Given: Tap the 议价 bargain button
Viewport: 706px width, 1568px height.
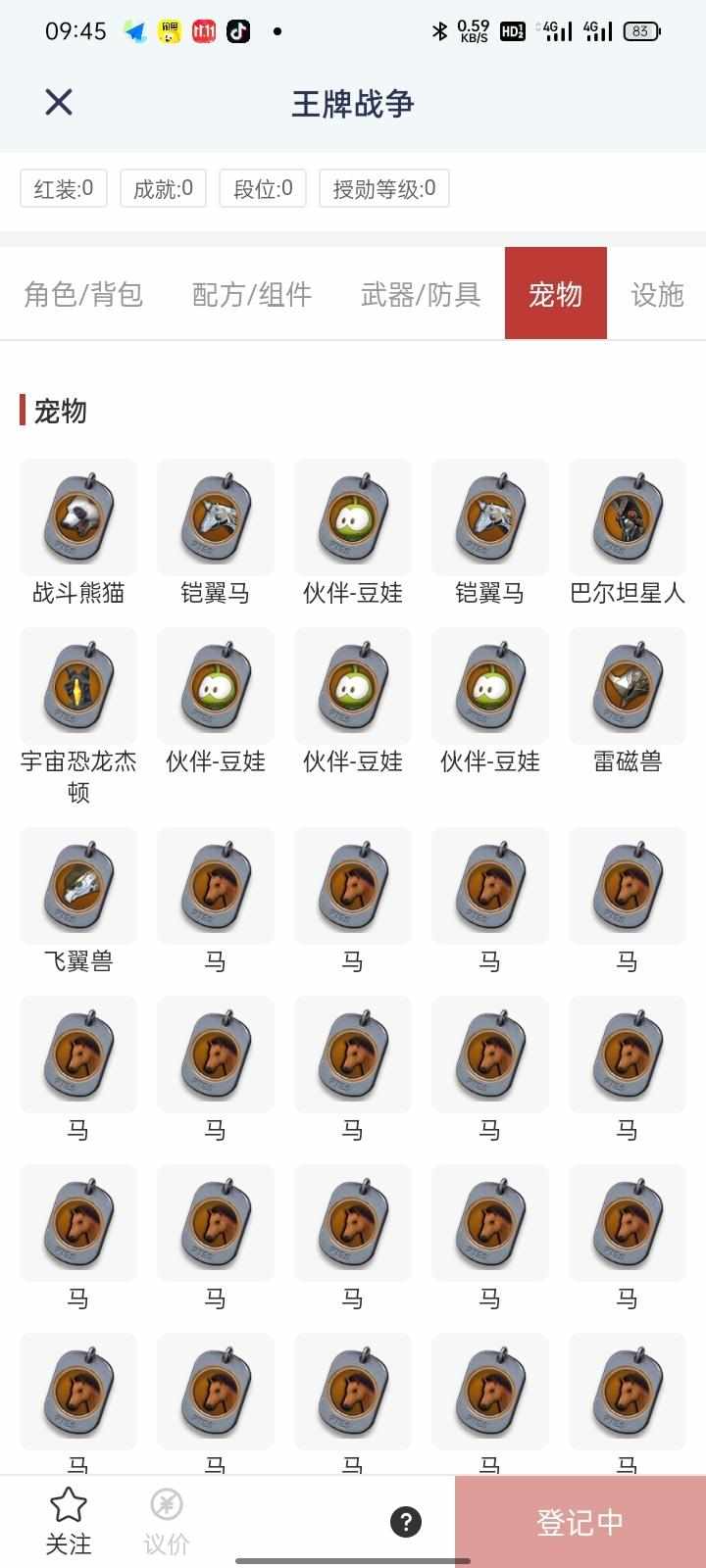Looking at the screenshot, I should coord(167,1521).
